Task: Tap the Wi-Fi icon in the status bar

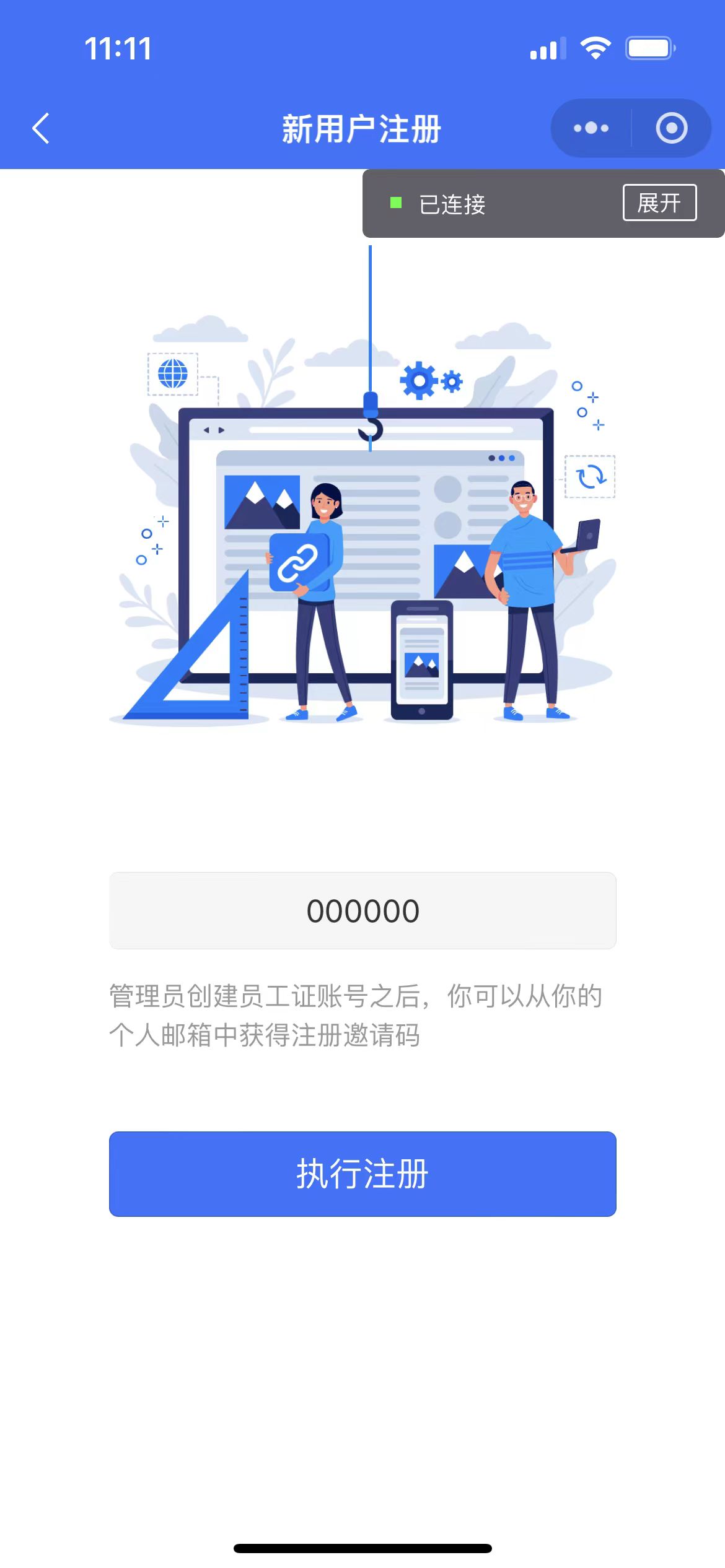Action: 595,48
